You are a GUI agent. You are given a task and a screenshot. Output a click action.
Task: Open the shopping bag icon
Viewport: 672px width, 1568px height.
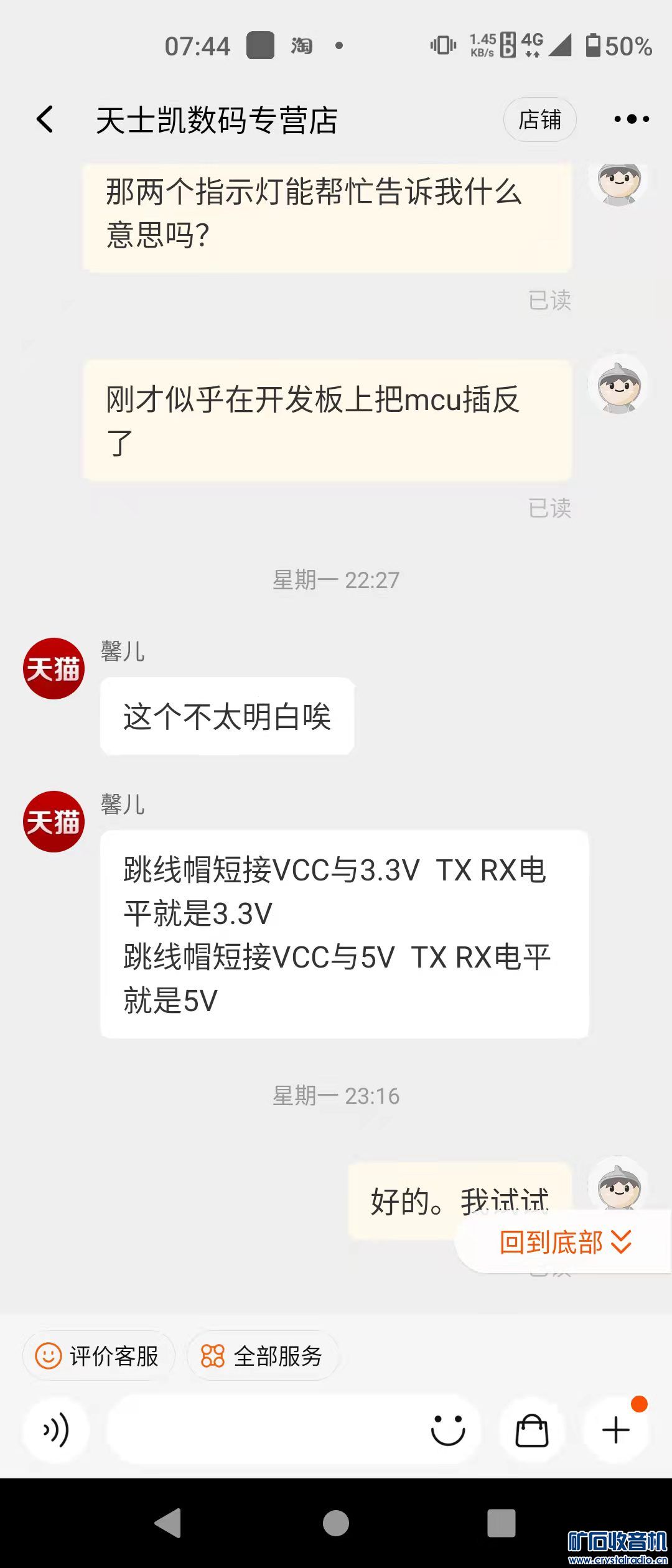(x=532, y=1429)
